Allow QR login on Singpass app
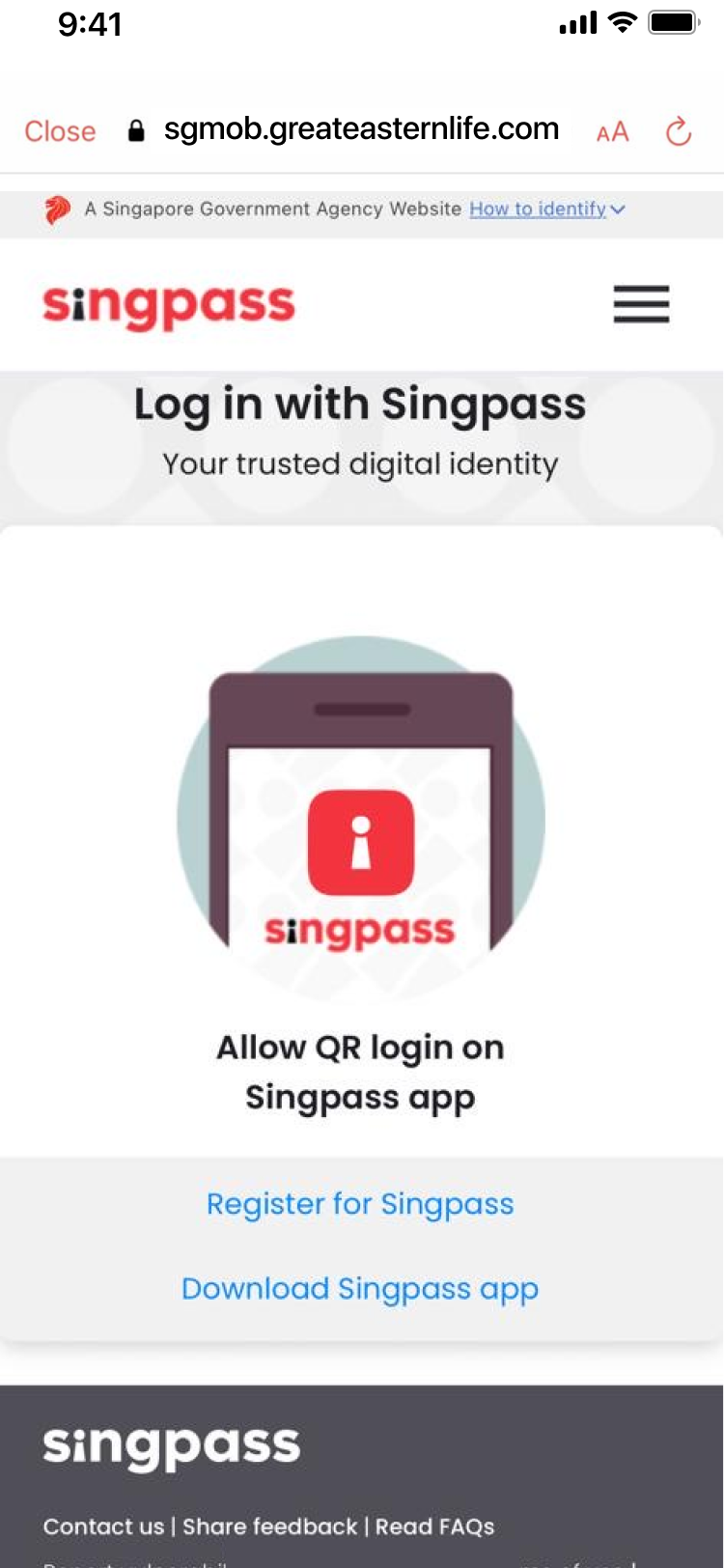Image resolution: width=724 pixels, height=1568 pixels. coord(360,1071)
